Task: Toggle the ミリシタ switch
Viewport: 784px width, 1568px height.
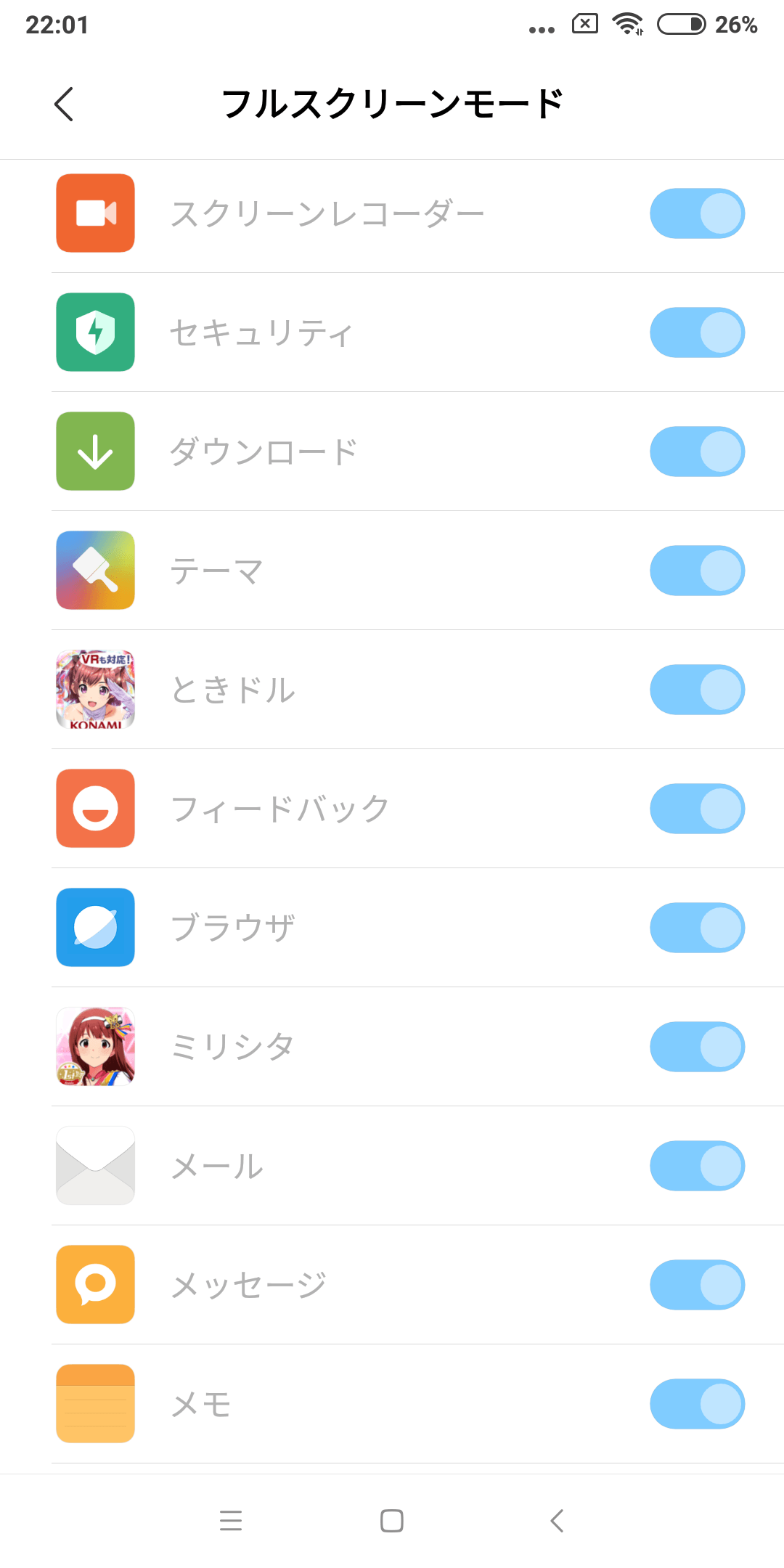Action: (x=697, y=1047)
